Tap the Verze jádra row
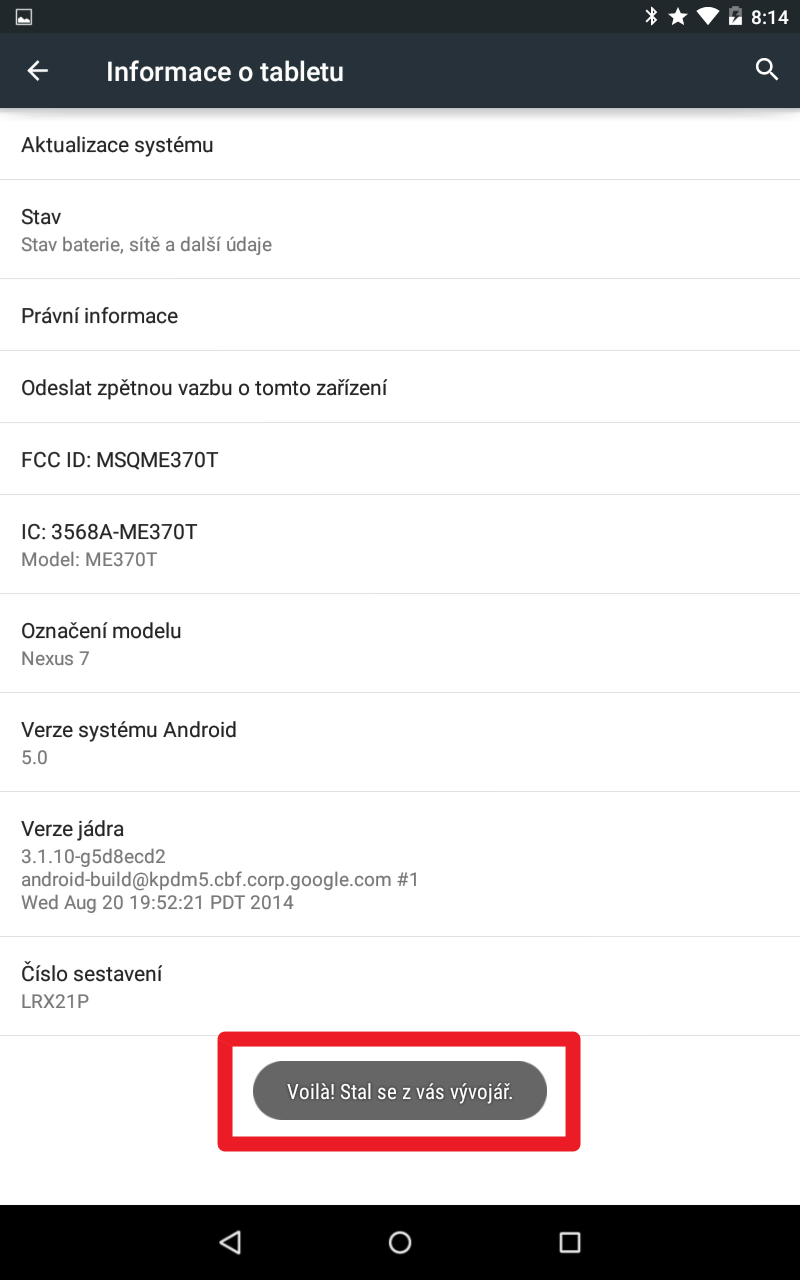 click(400, 864)
